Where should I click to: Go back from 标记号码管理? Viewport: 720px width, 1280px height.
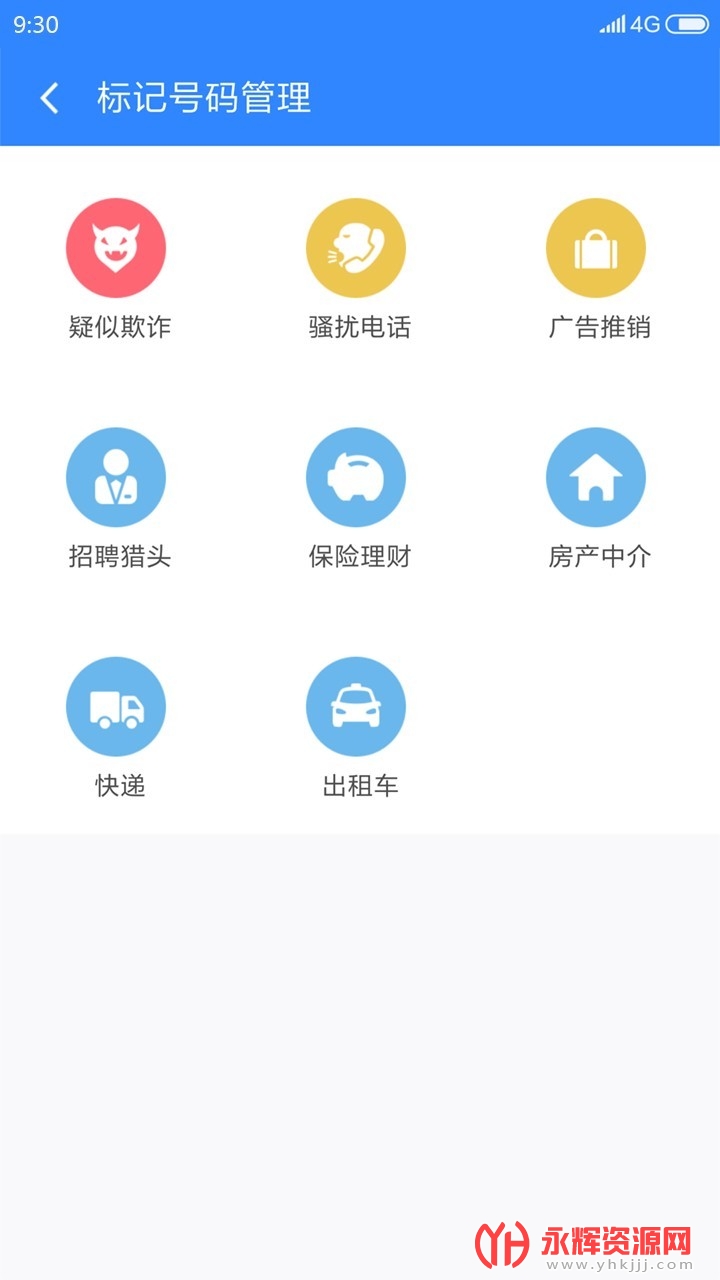pyautogui.click(x=49, y=98)
